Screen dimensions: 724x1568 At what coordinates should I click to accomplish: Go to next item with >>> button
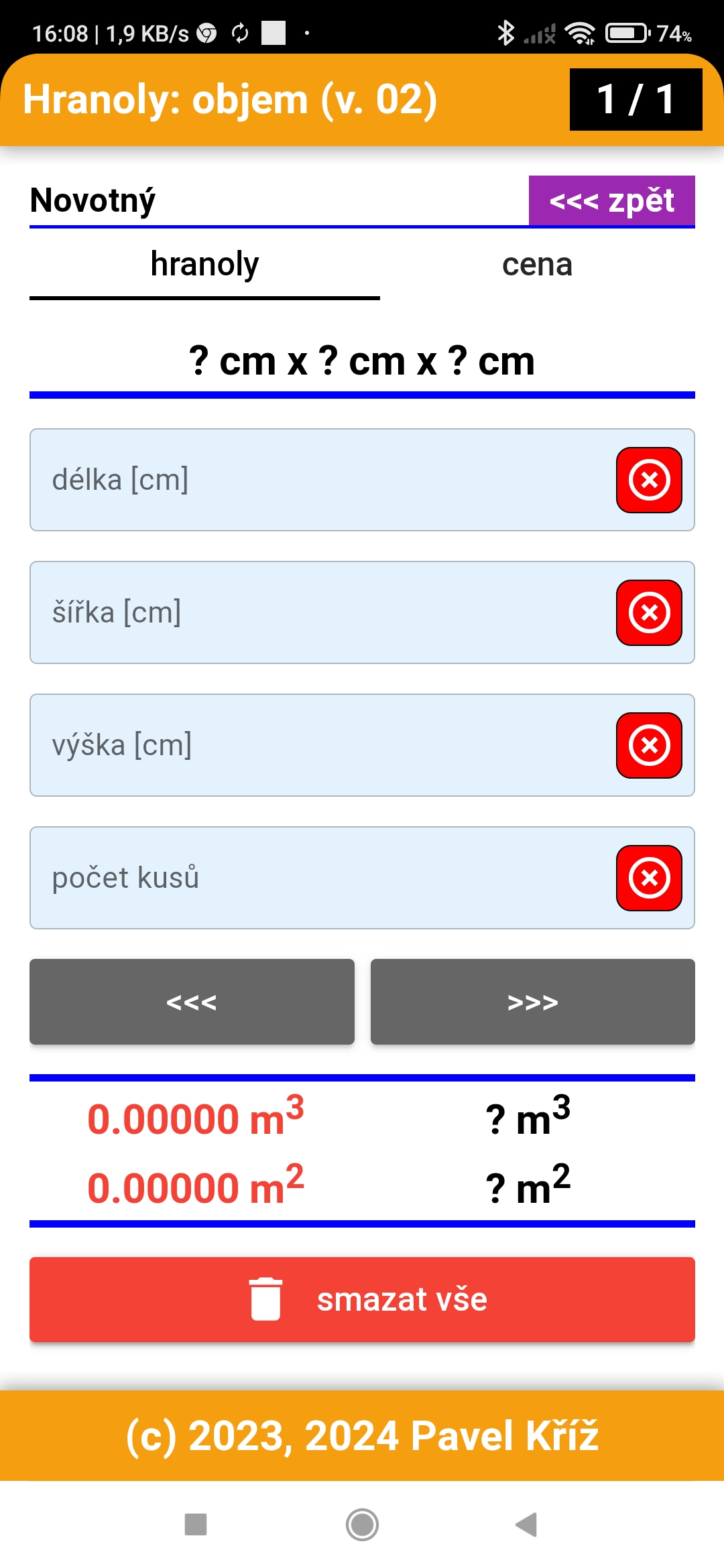point(533,1002)
